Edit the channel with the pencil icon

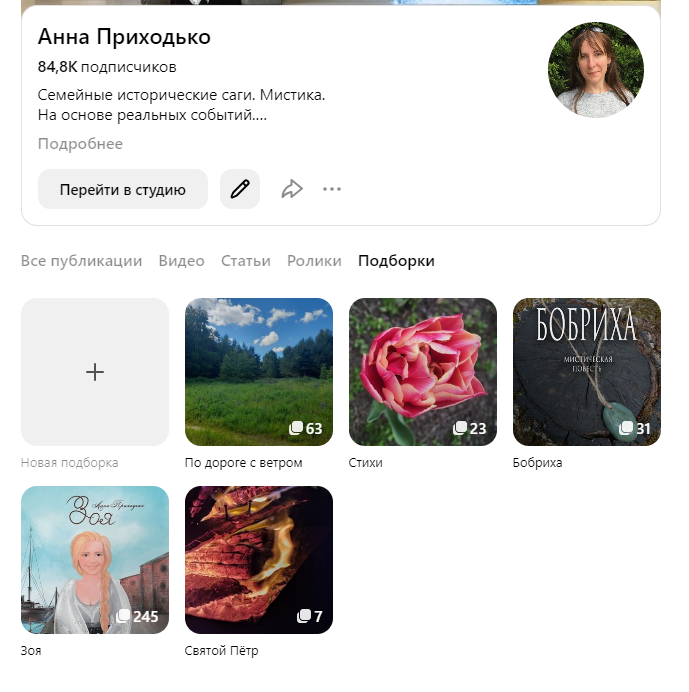point(240,189)
